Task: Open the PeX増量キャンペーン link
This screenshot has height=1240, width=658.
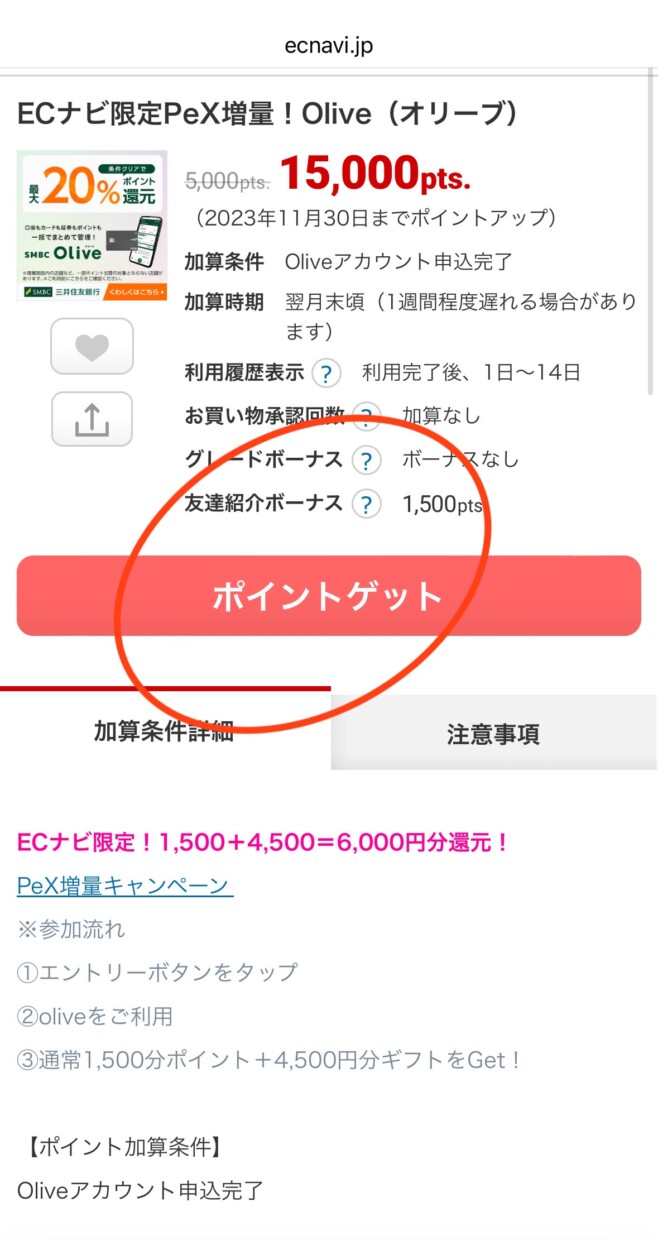Action: click(x=125, y=885)
